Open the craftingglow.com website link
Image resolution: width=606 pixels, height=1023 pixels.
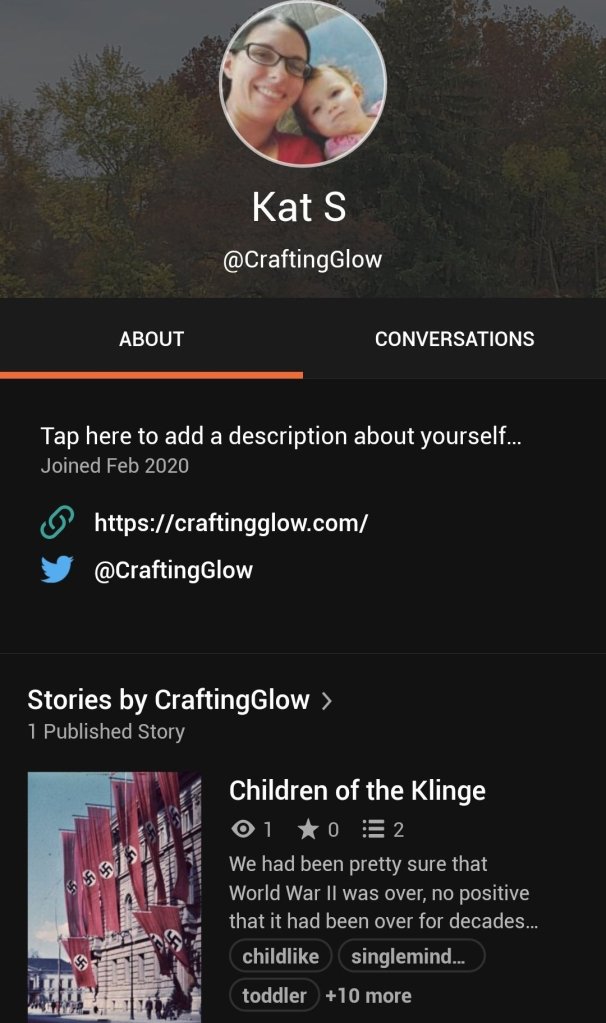point(231,522)
